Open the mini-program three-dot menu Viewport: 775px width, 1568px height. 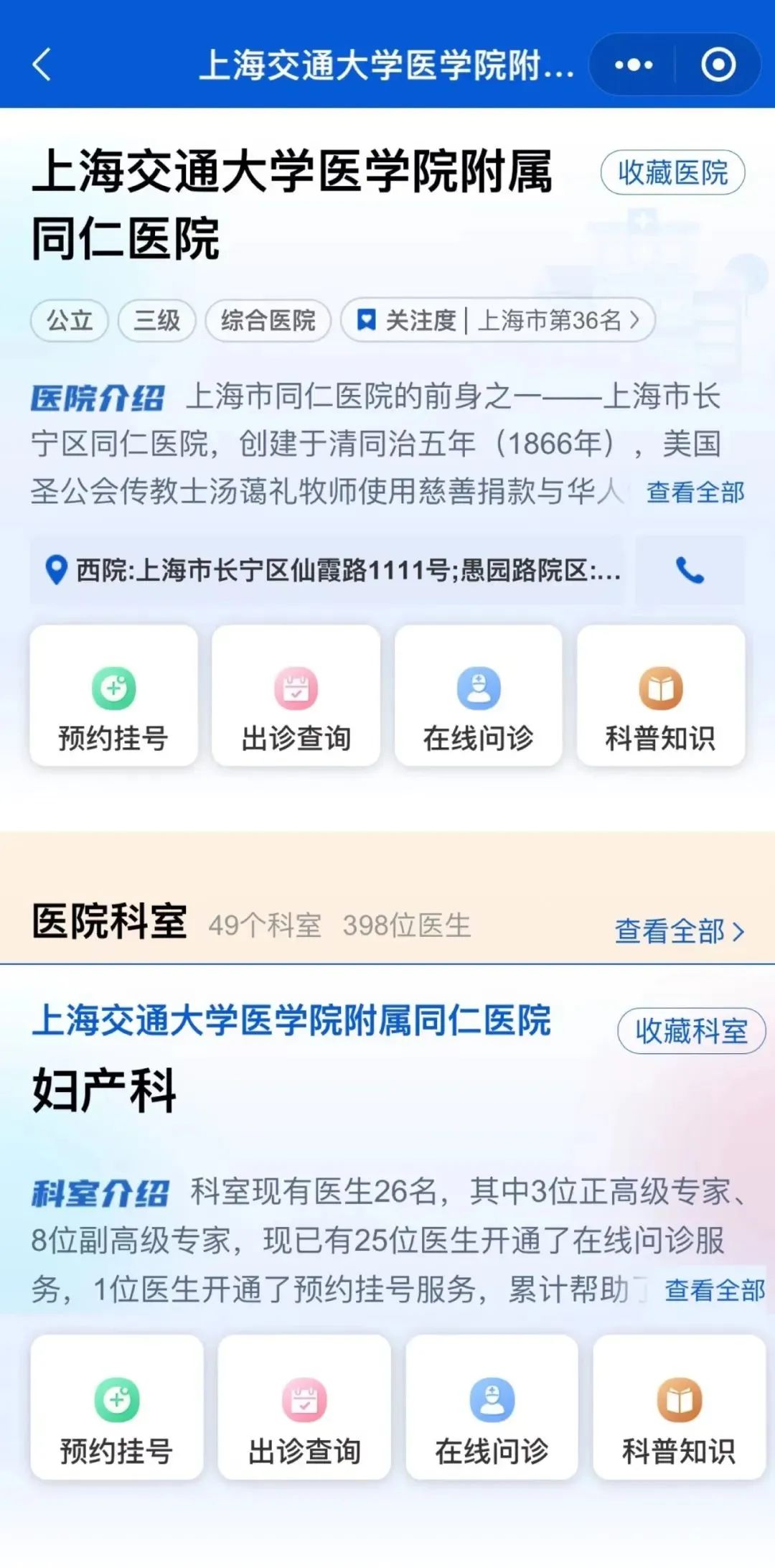click(634, 65)
